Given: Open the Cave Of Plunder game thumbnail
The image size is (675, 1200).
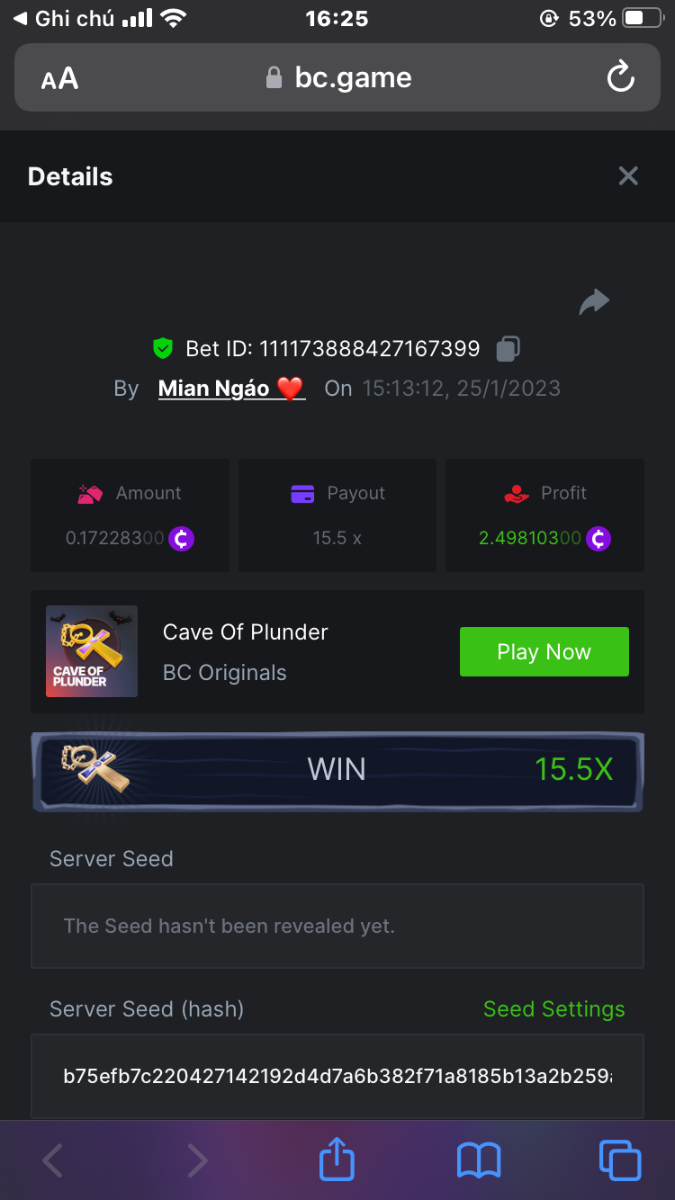Looking at the screenshot, I should [x=92, y=651].
